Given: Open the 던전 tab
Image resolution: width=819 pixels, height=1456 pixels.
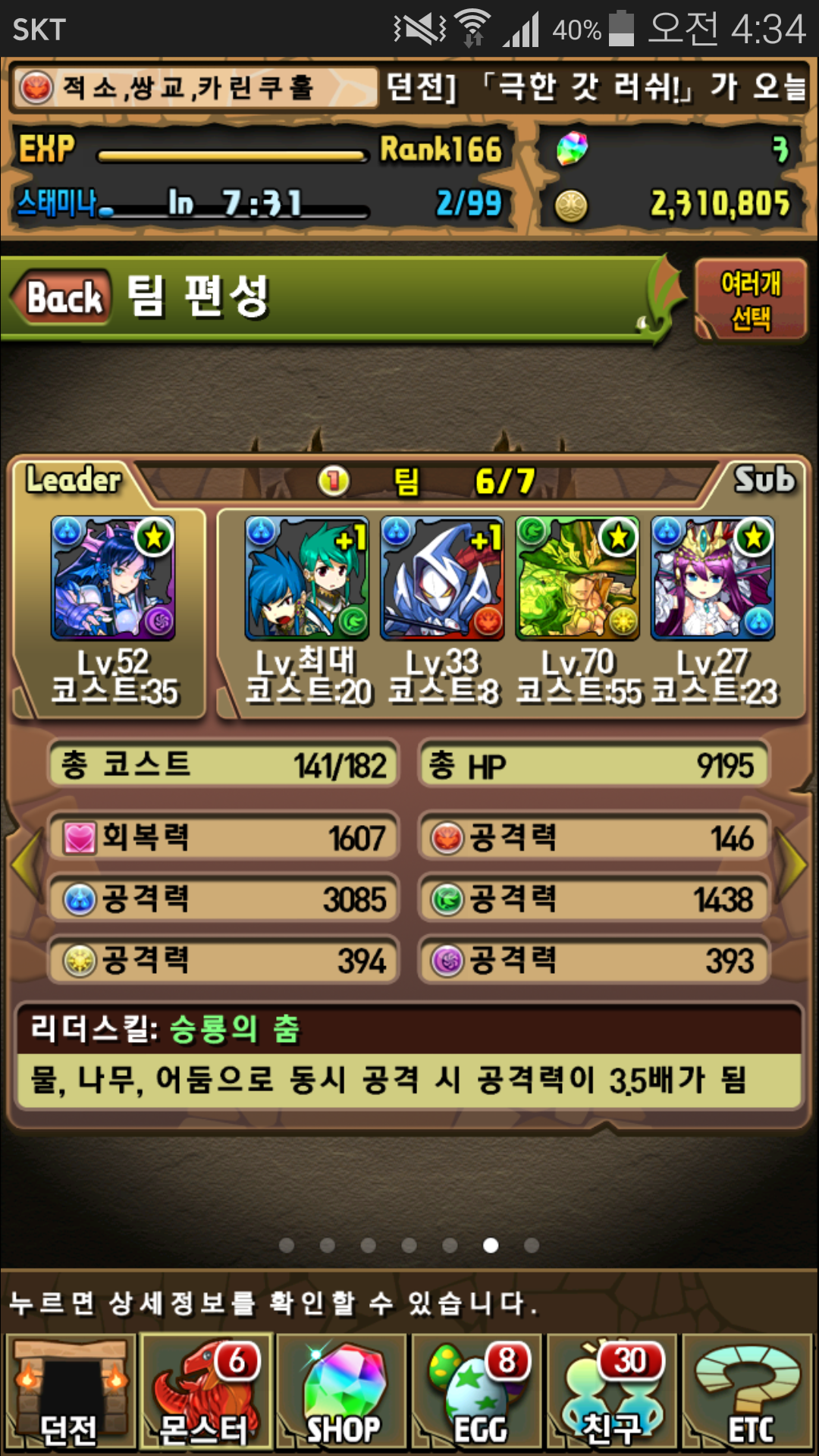Looking at the screenshot, I should pos(70,1392).
